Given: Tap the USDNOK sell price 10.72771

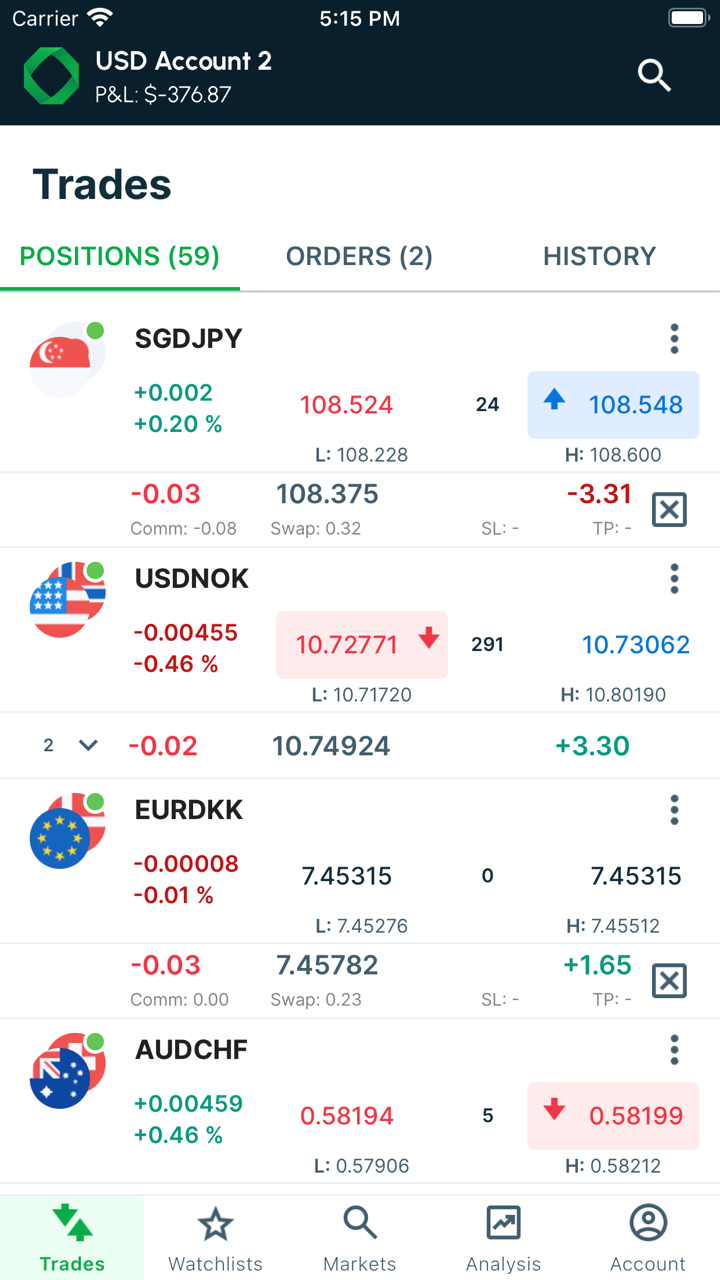Looking at the screenshot, I should point(362,645).
